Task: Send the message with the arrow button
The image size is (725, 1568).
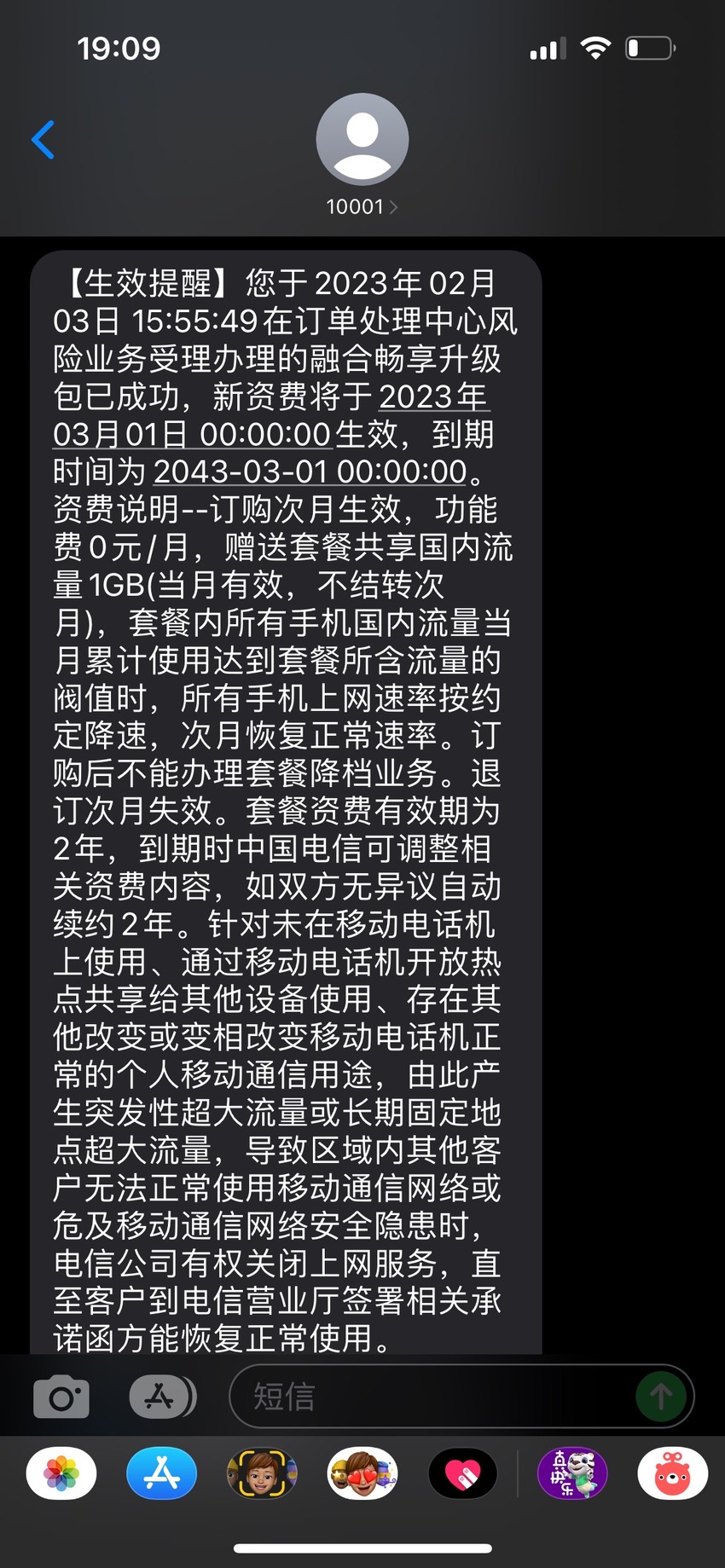Action: (x=661, y=1397)
